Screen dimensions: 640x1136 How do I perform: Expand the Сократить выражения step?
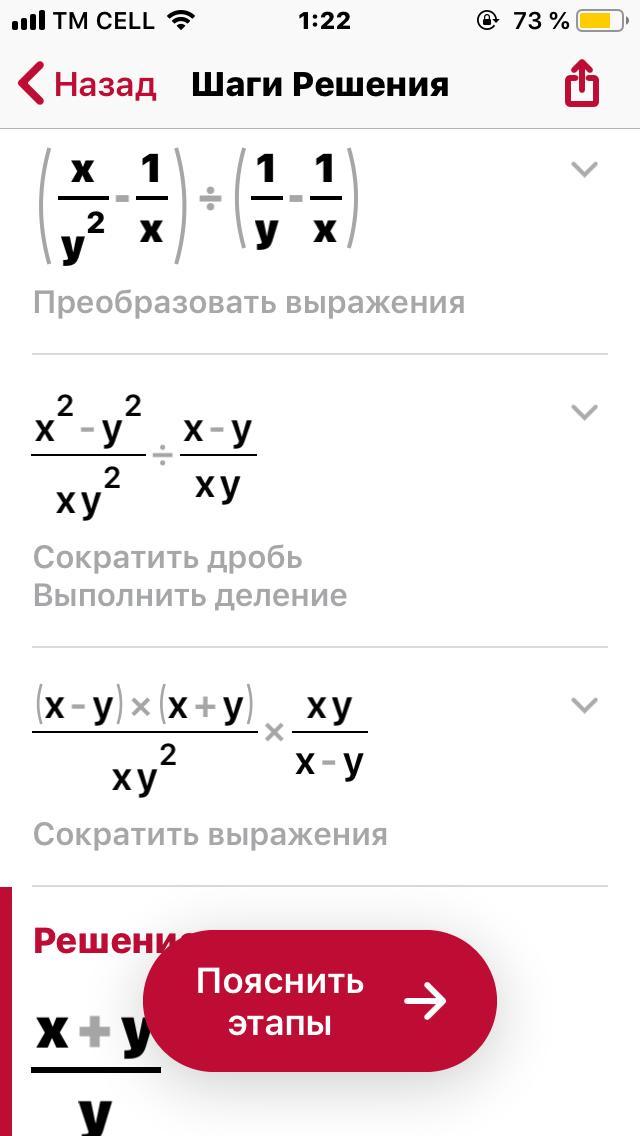(x=583, y=705)
